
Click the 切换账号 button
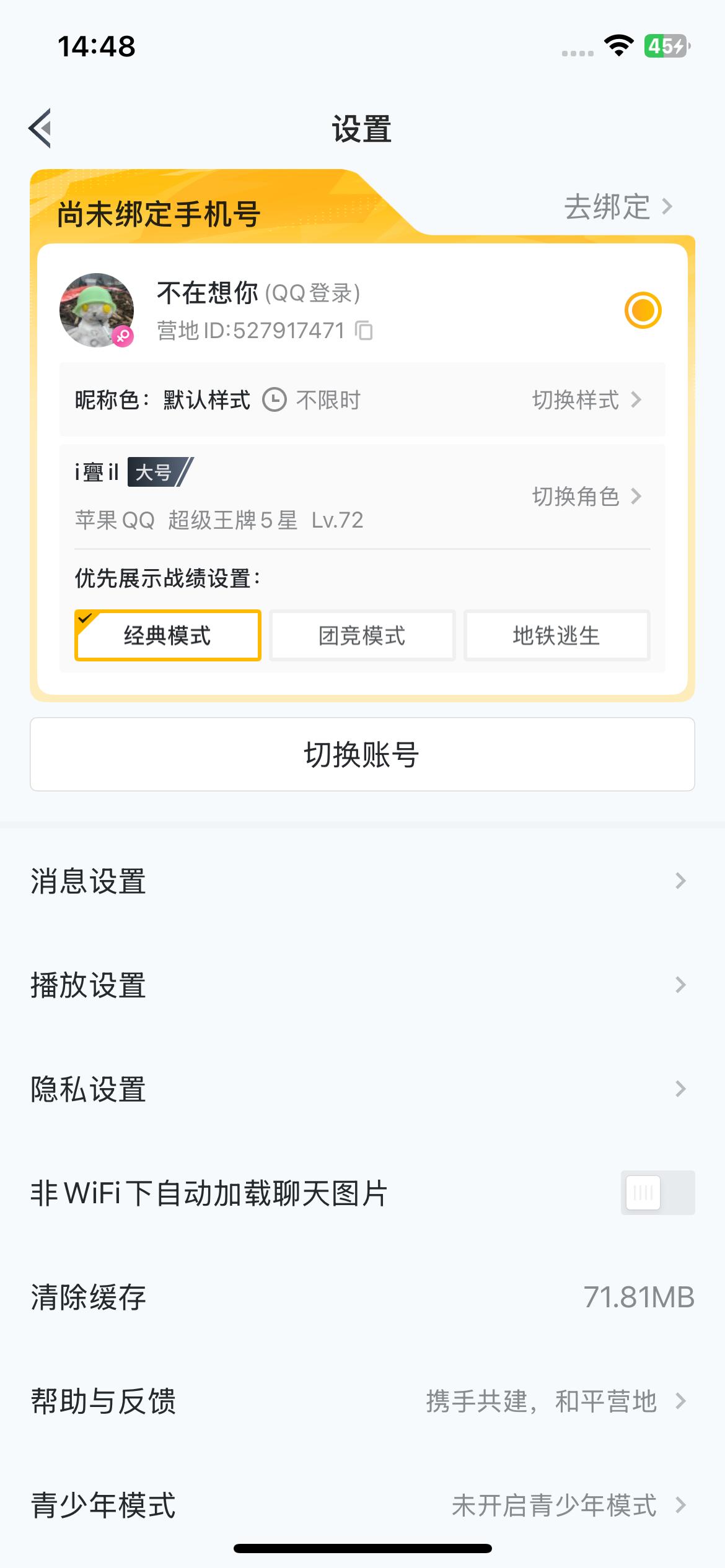coord(362,754)
